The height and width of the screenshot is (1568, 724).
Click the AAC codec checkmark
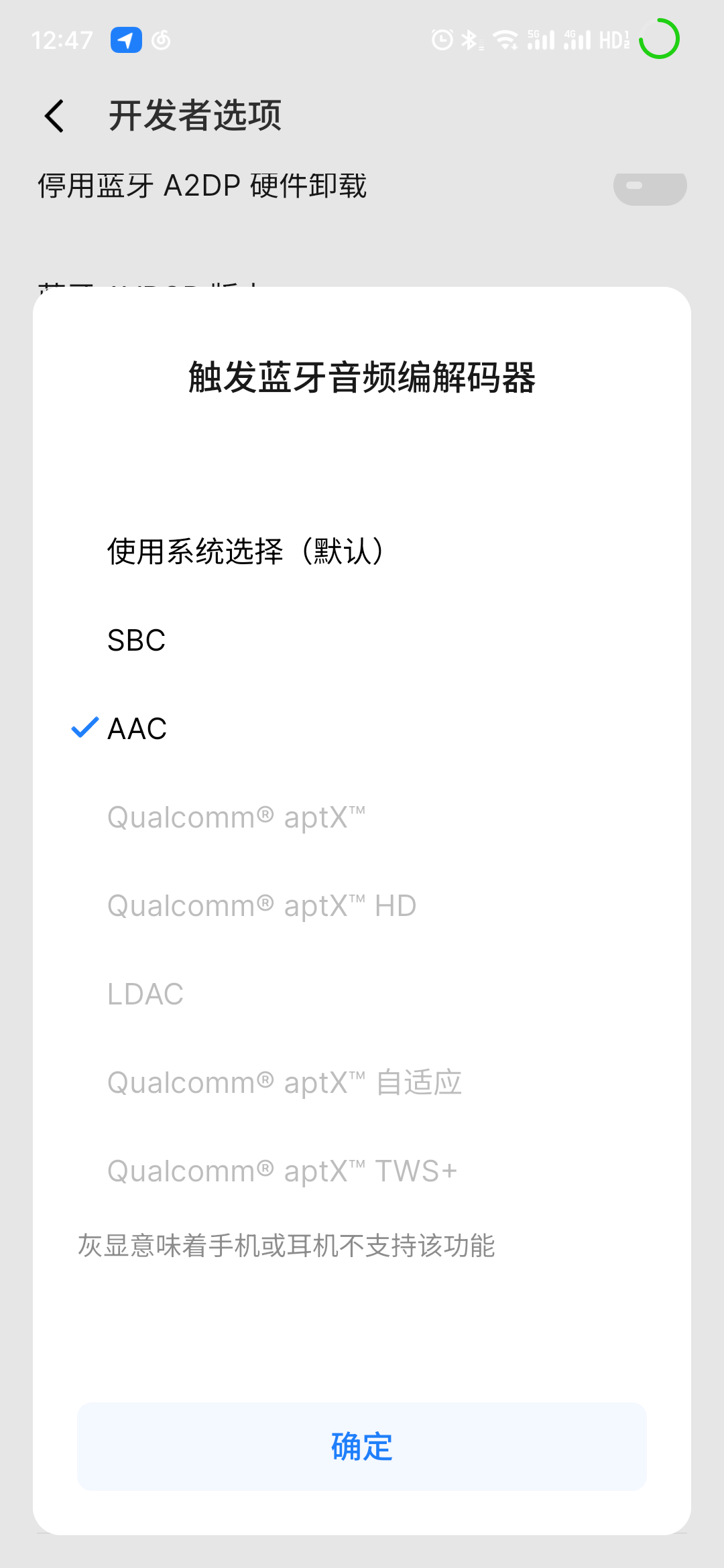pyautogui.click(x=83, y=729)
